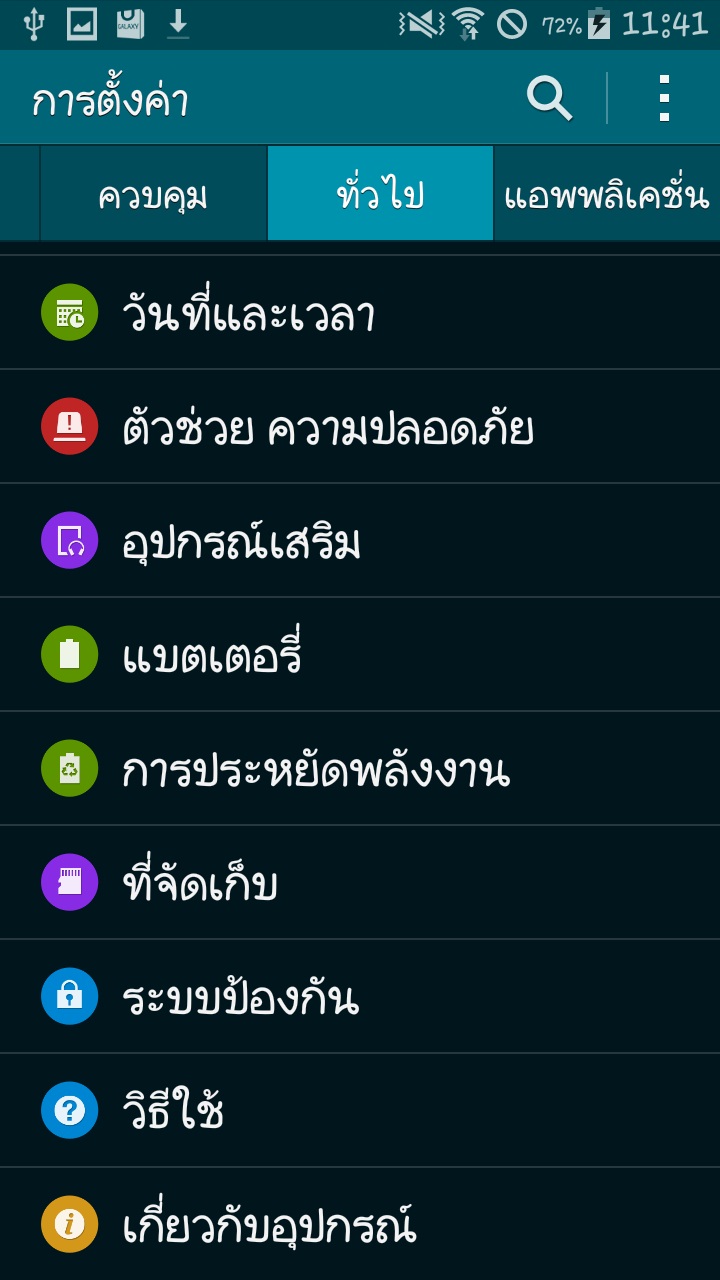
Task: Open search in settings
Action: tap(549, 98)
